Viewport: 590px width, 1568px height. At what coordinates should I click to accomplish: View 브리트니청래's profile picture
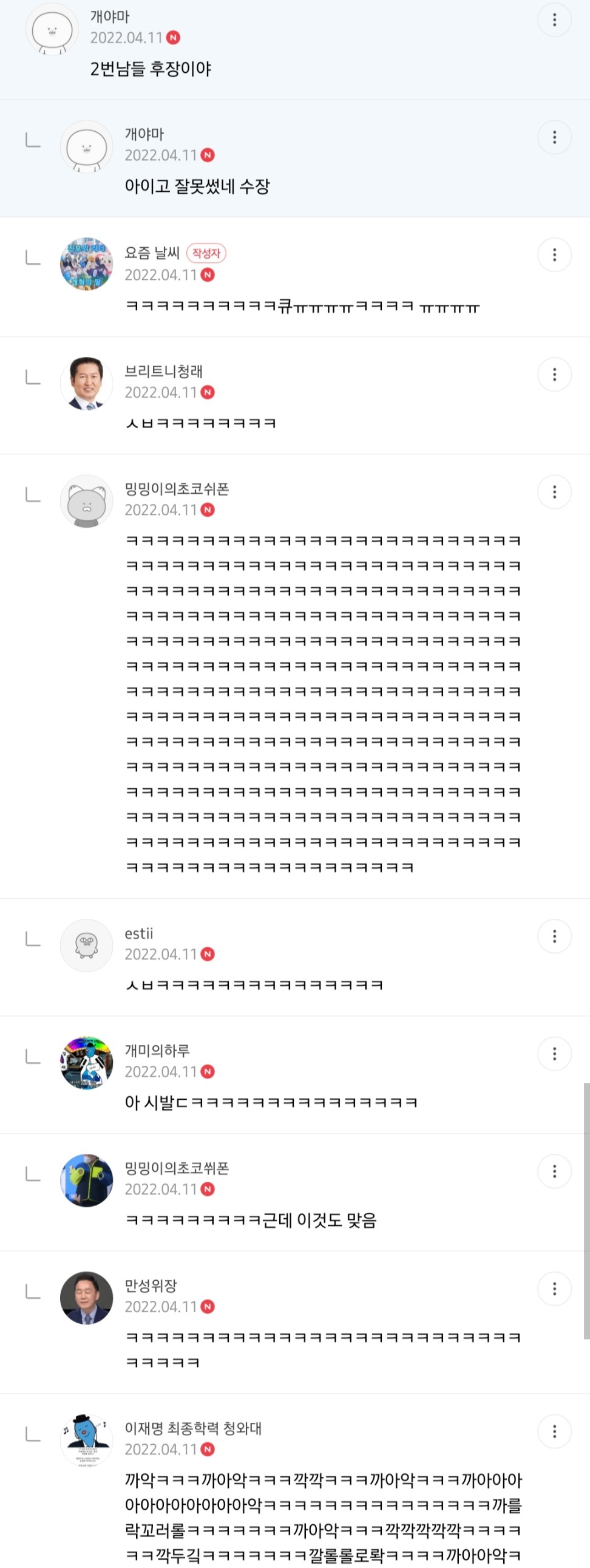[86, 383]
